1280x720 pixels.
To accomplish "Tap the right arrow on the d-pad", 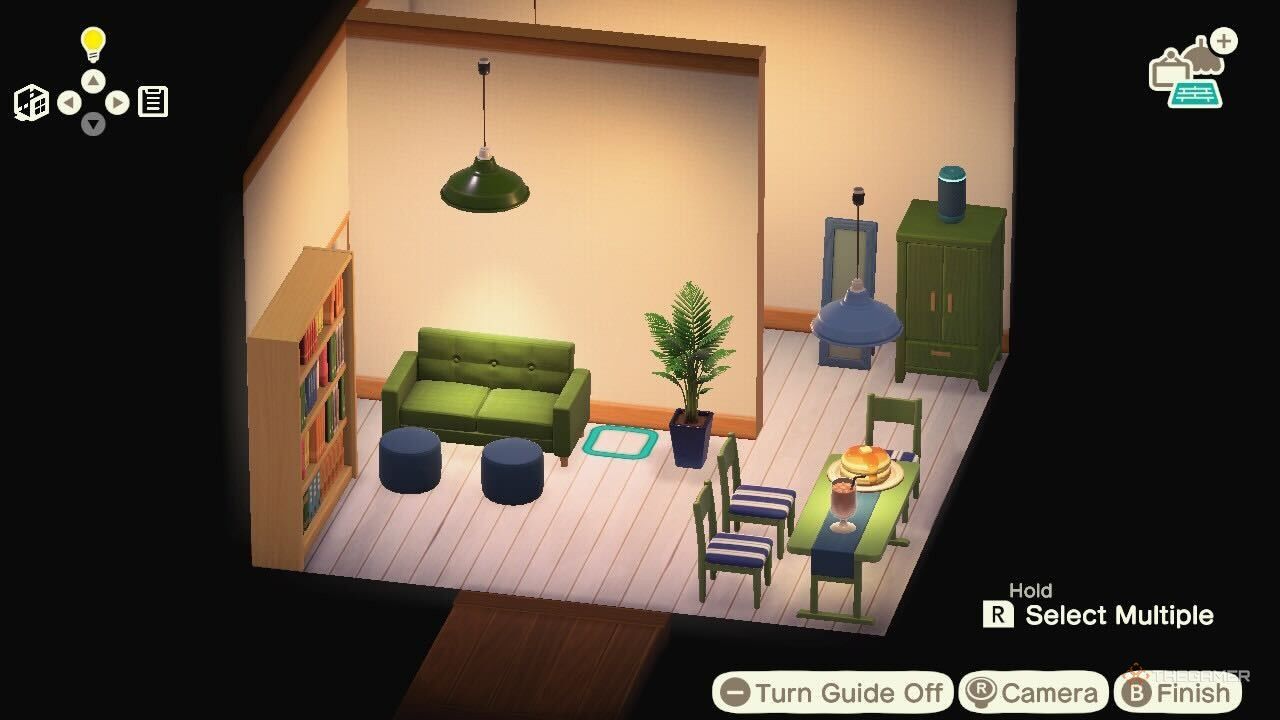I will tap(117, 102).
